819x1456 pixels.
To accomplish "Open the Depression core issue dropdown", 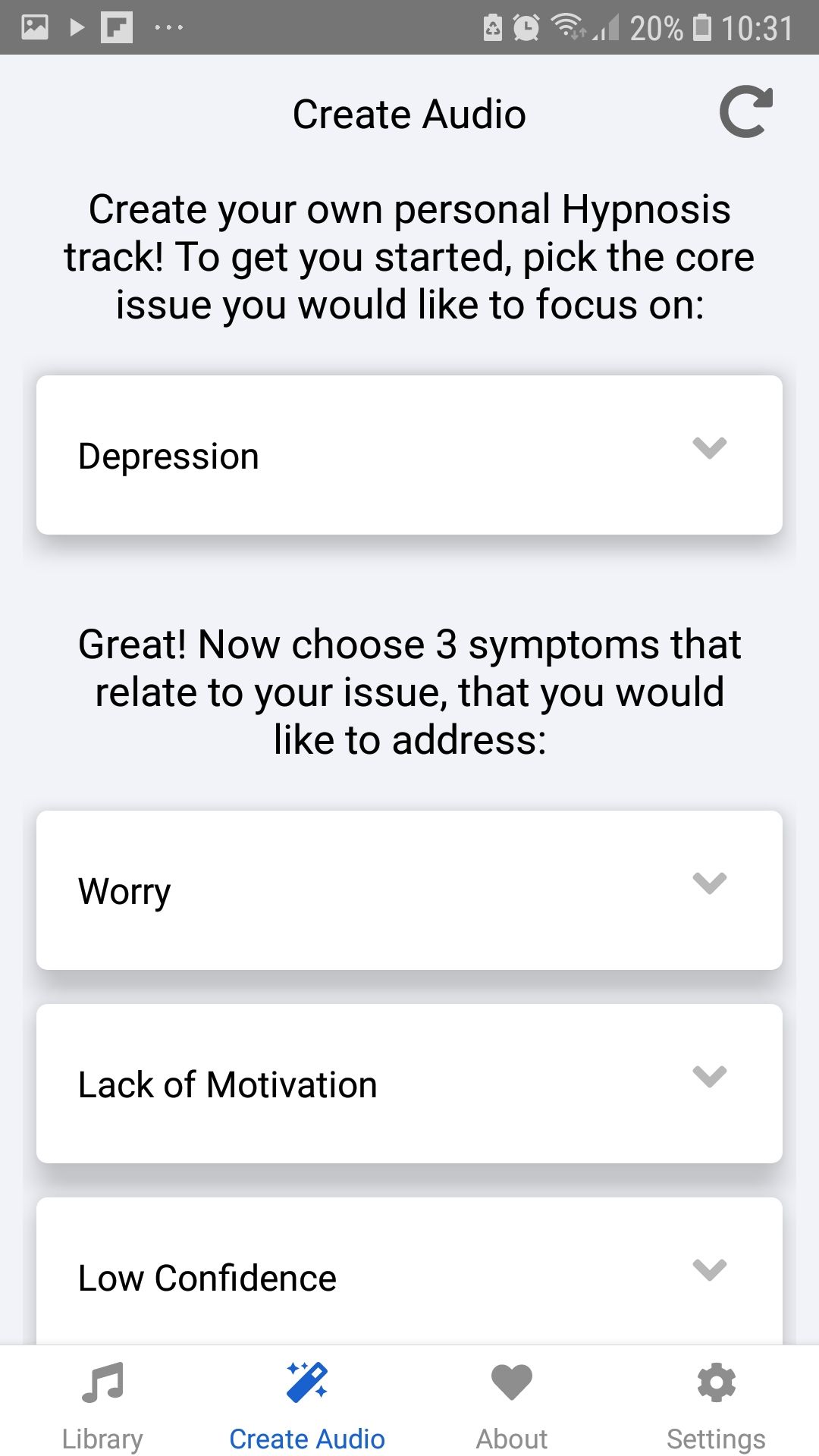I will click(x=409, y=455).
